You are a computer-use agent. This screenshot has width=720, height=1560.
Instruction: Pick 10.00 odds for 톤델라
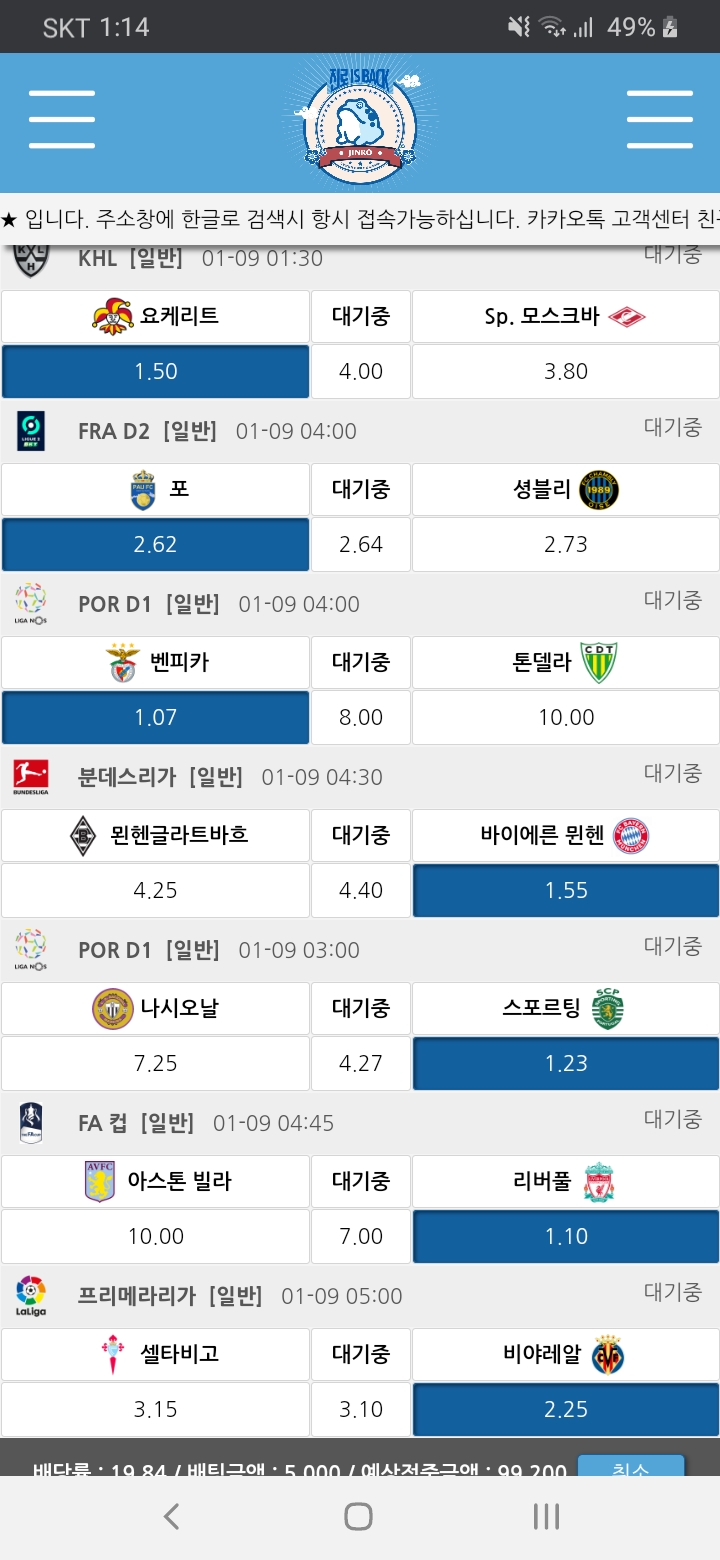pyautogui.click(x=566, y=717)
